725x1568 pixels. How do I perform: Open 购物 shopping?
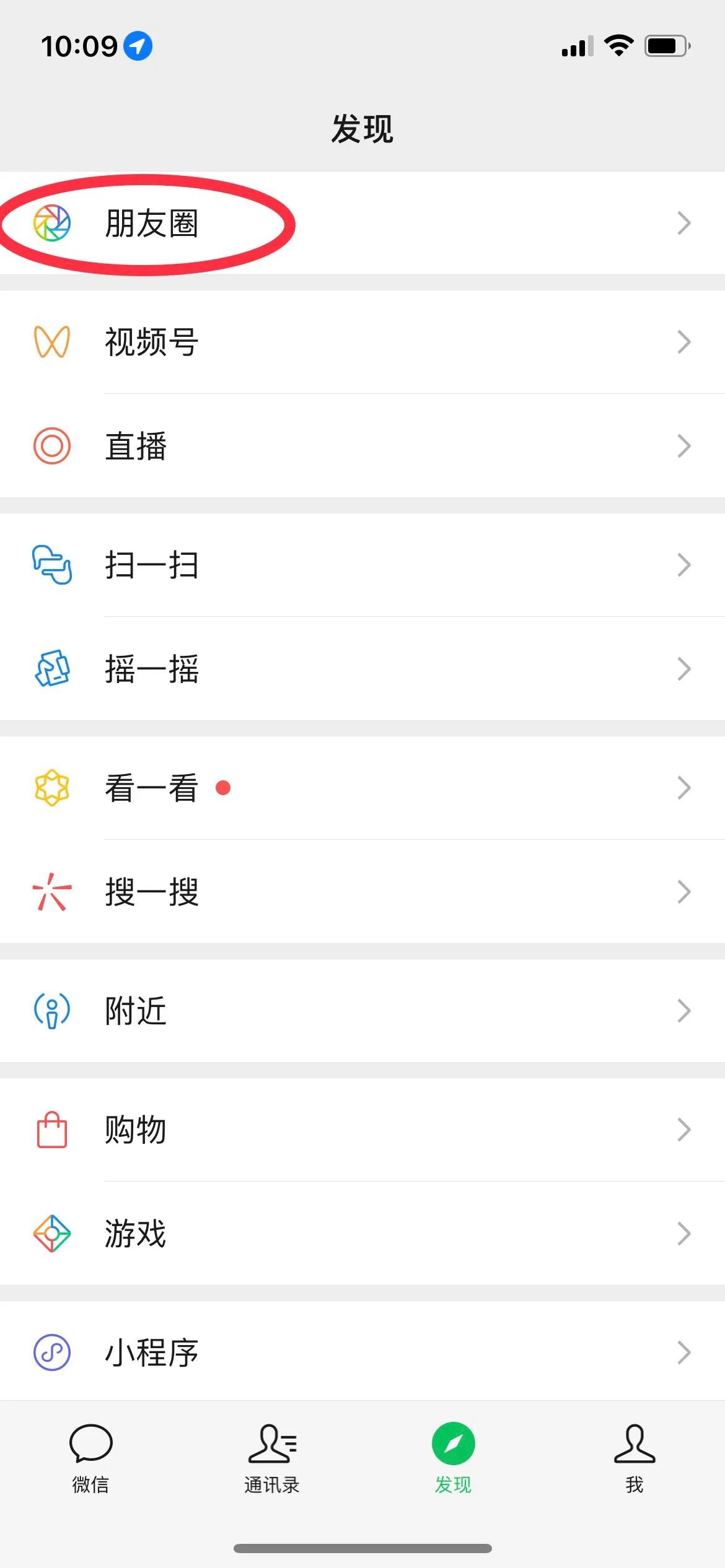[x=136, y=1130]
